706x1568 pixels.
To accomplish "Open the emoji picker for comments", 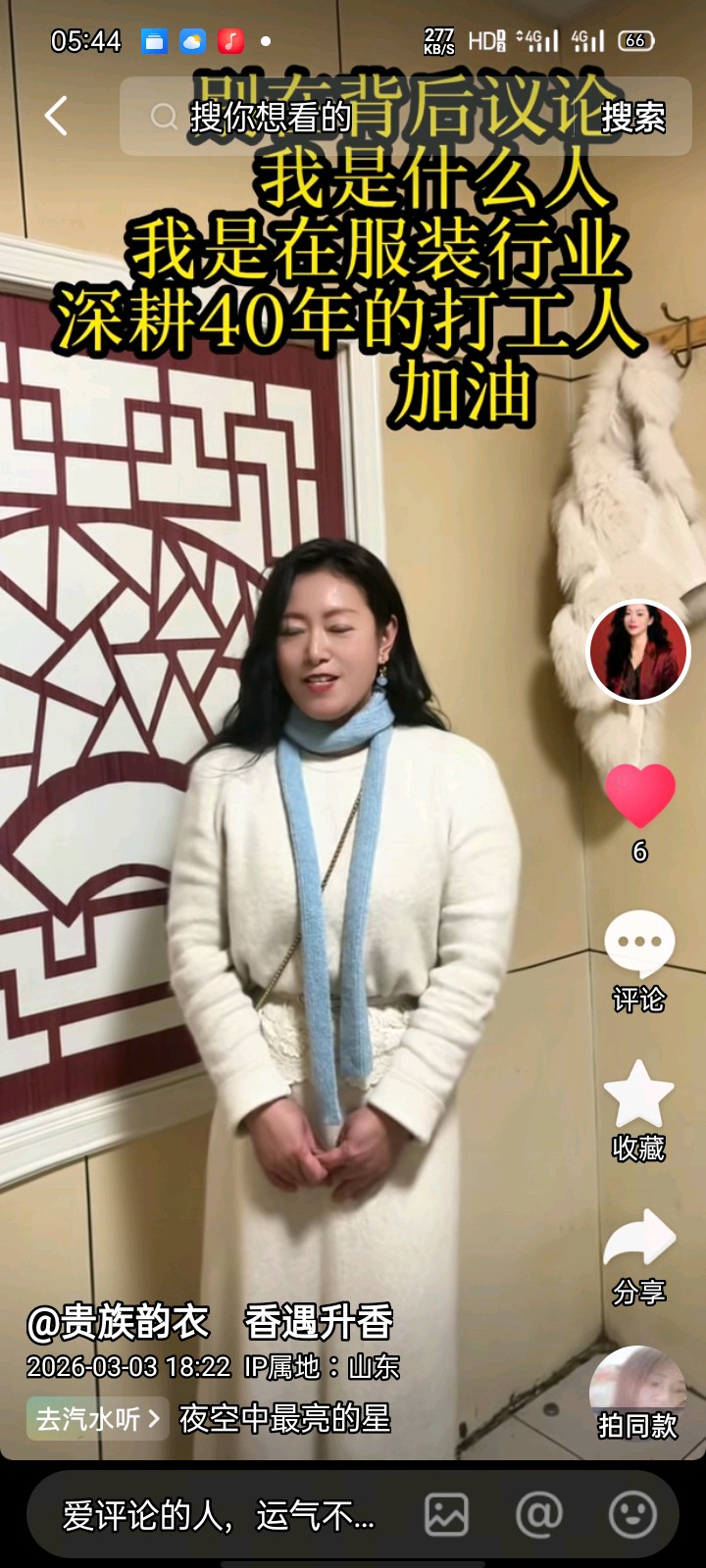I will 632,1515.
